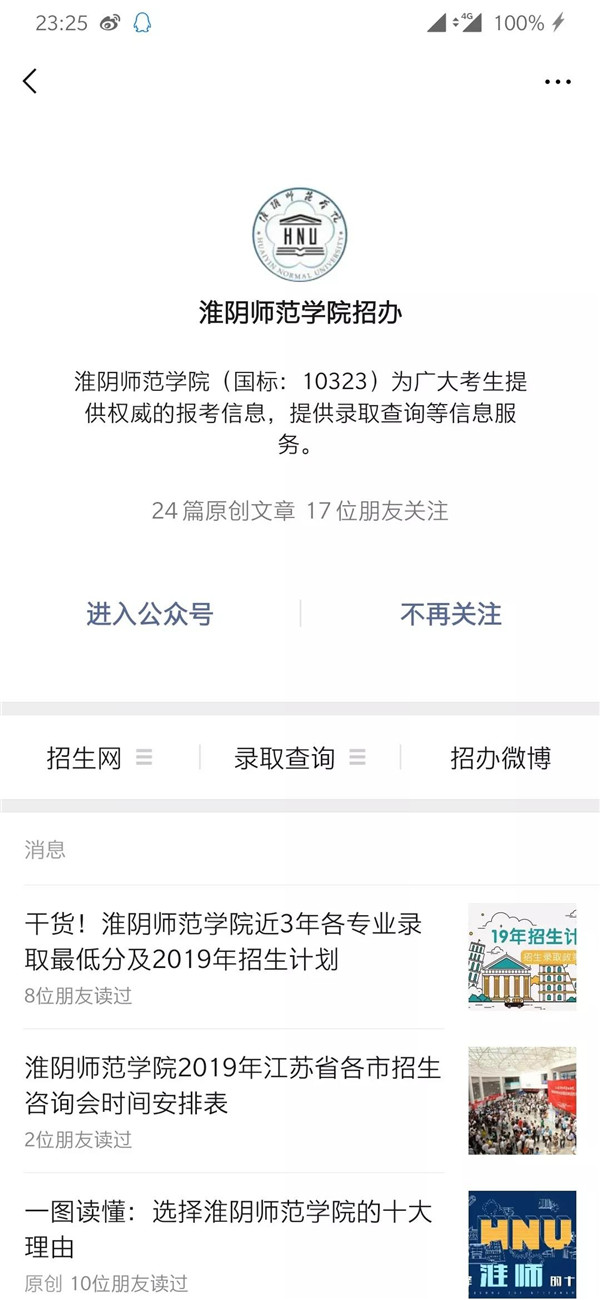Expand the 招生网 menu
The width and height of the screenshot is (600, 1300).
click(x=100, y=758)
